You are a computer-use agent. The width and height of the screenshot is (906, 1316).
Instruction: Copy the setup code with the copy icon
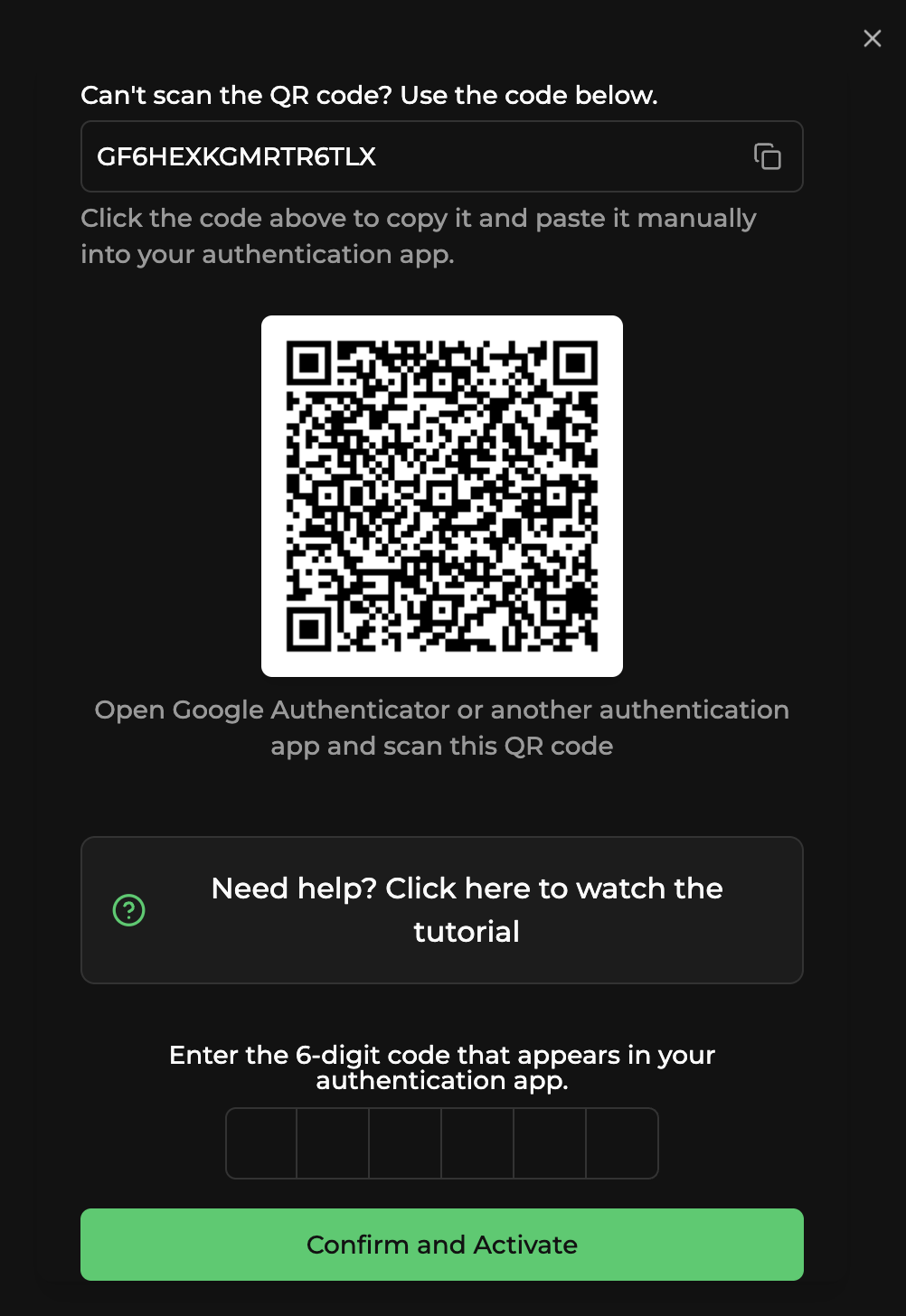click(767, 156)
